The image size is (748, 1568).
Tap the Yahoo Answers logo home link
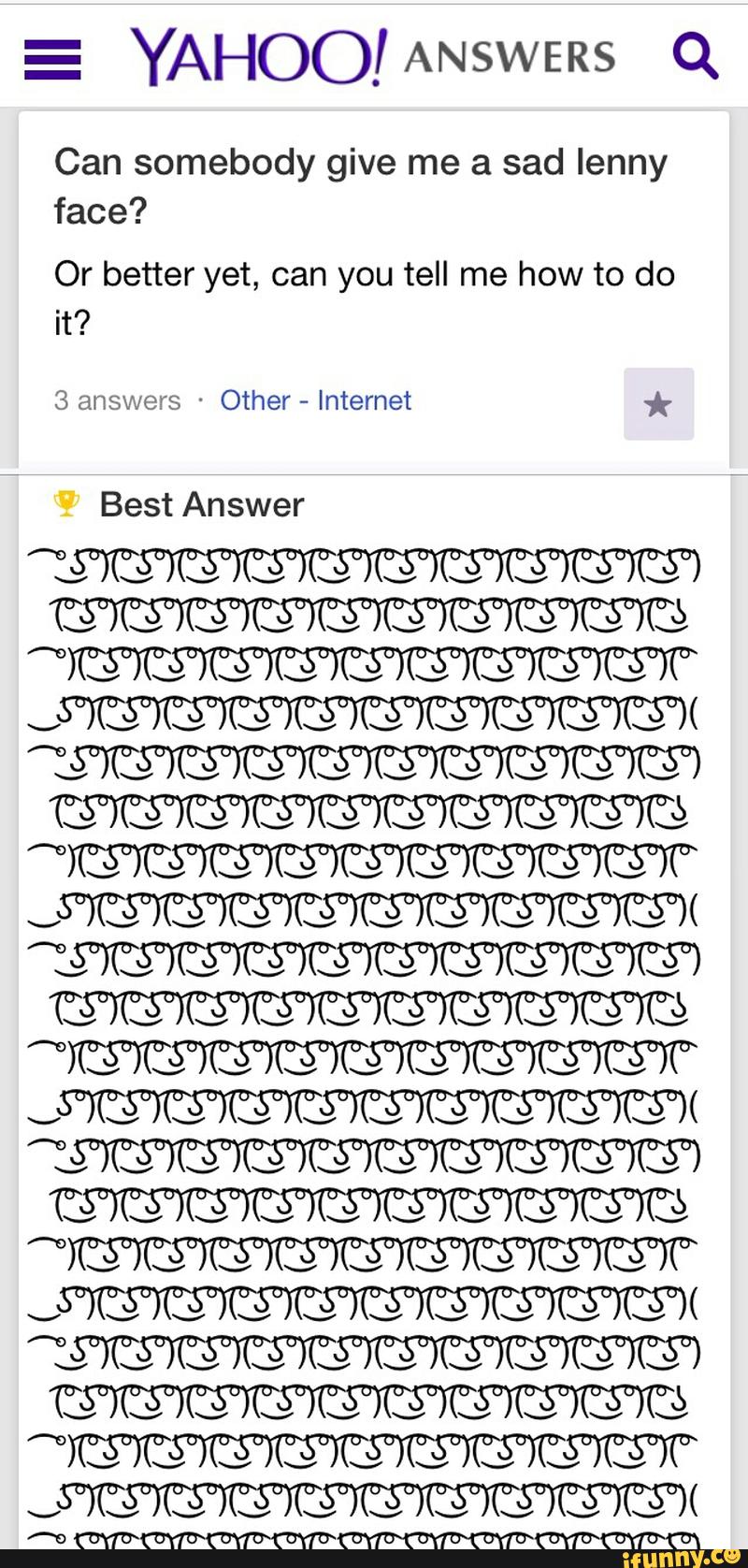coord(372,56)
